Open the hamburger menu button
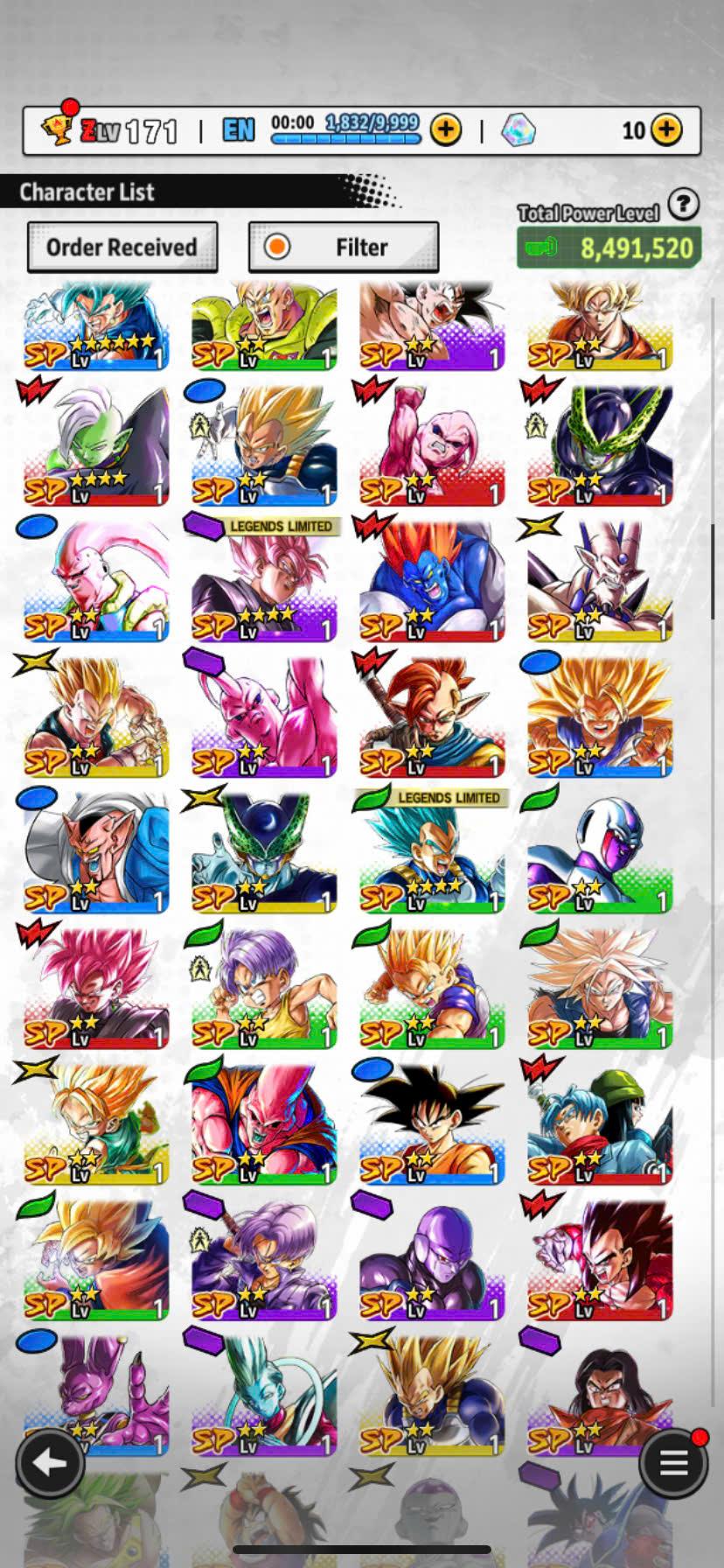Image resolution: width=724 pixels, height=1568 pixels. 672,1462
